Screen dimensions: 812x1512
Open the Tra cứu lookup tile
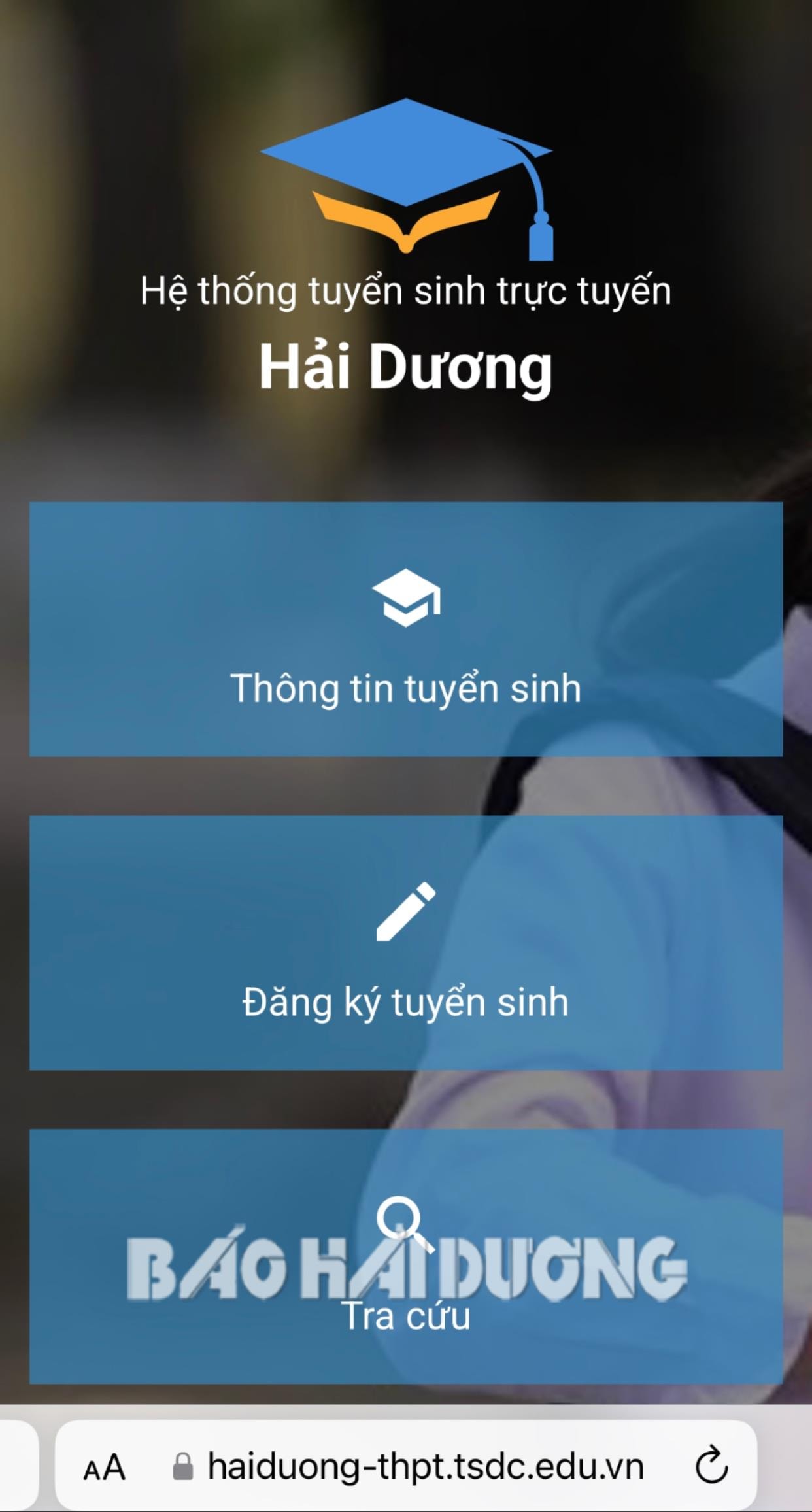point(405,1255)
